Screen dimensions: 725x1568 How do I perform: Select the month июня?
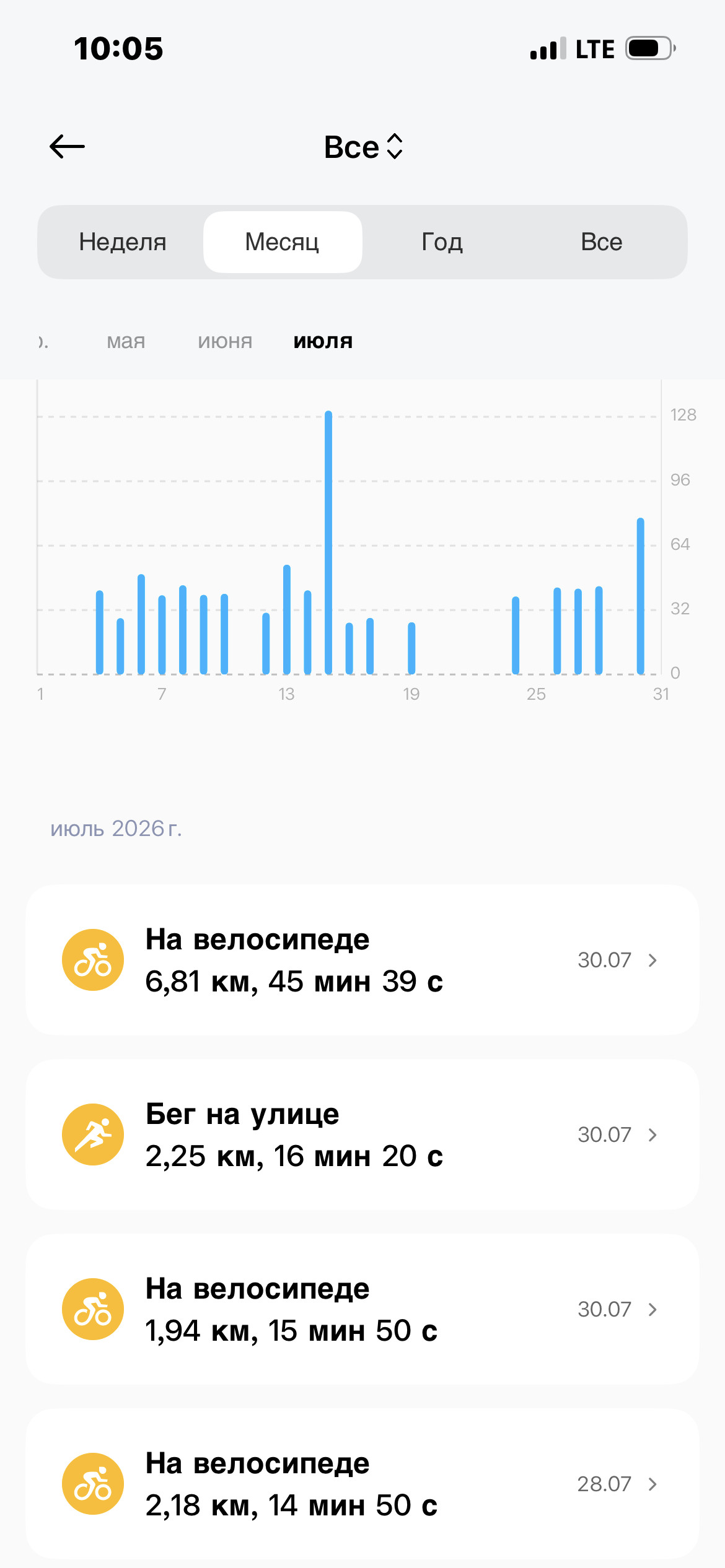tap(225, 341)
